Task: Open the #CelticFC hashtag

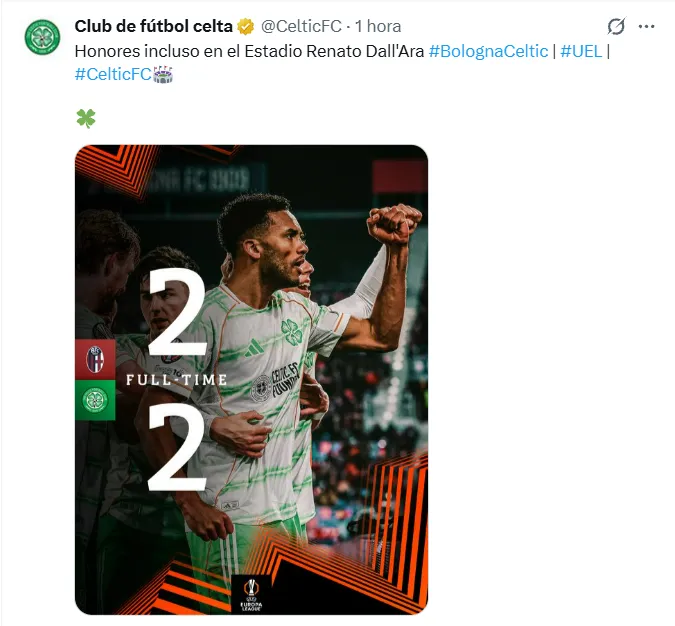Action: tap(112, 73)
